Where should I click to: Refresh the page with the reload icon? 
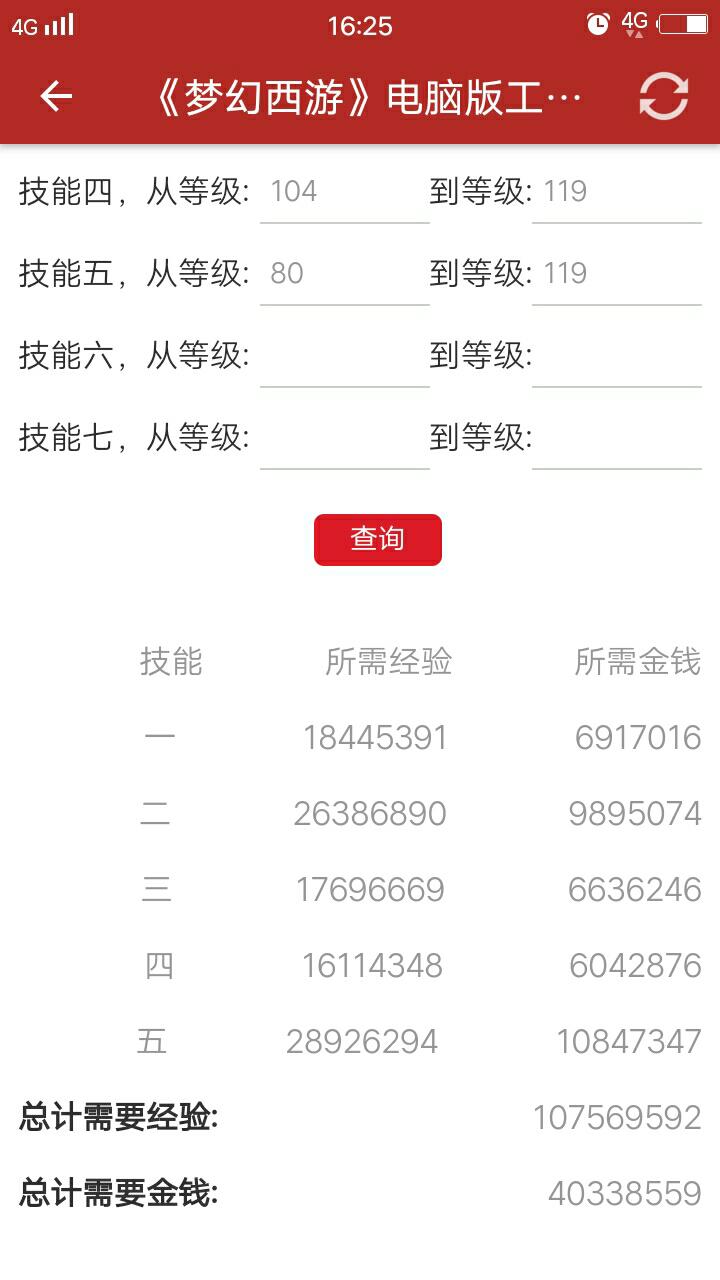pyautogui.click(x=664, y=97)
